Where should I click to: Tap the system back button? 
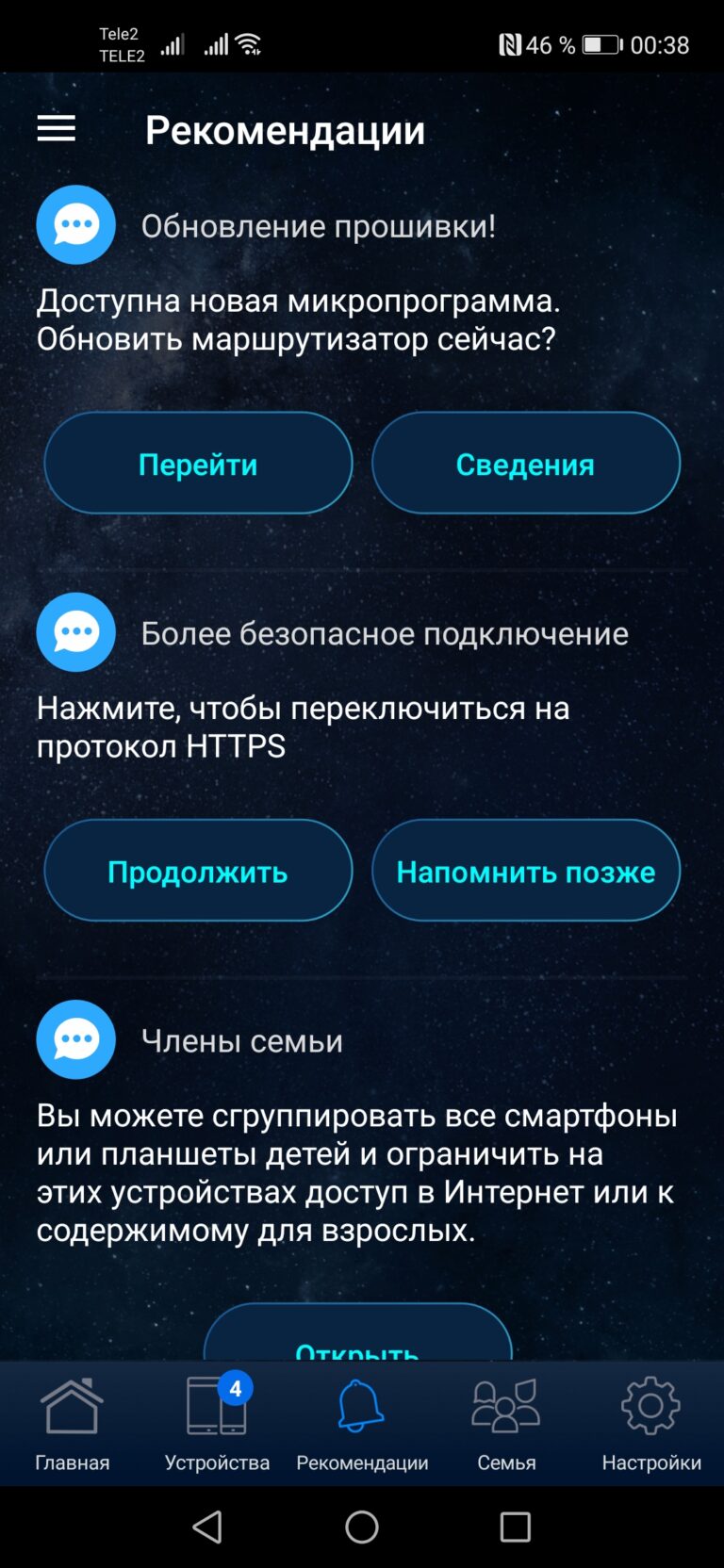pos(207,1527)
